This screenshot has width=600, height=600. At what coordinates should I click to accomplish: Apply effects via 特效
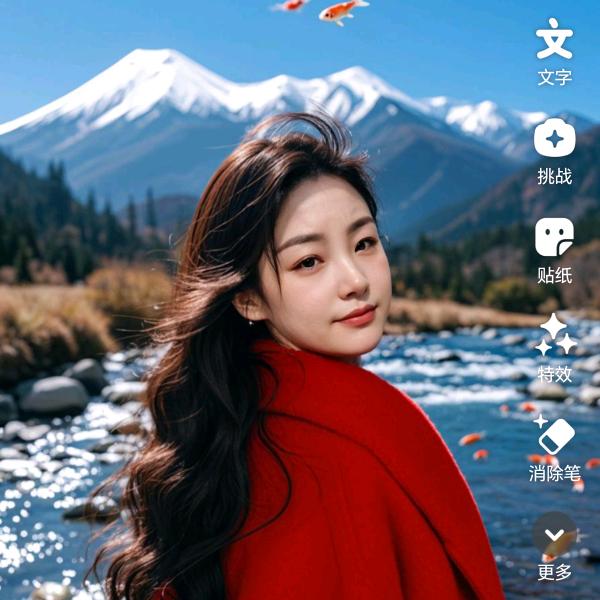[554, 349]
